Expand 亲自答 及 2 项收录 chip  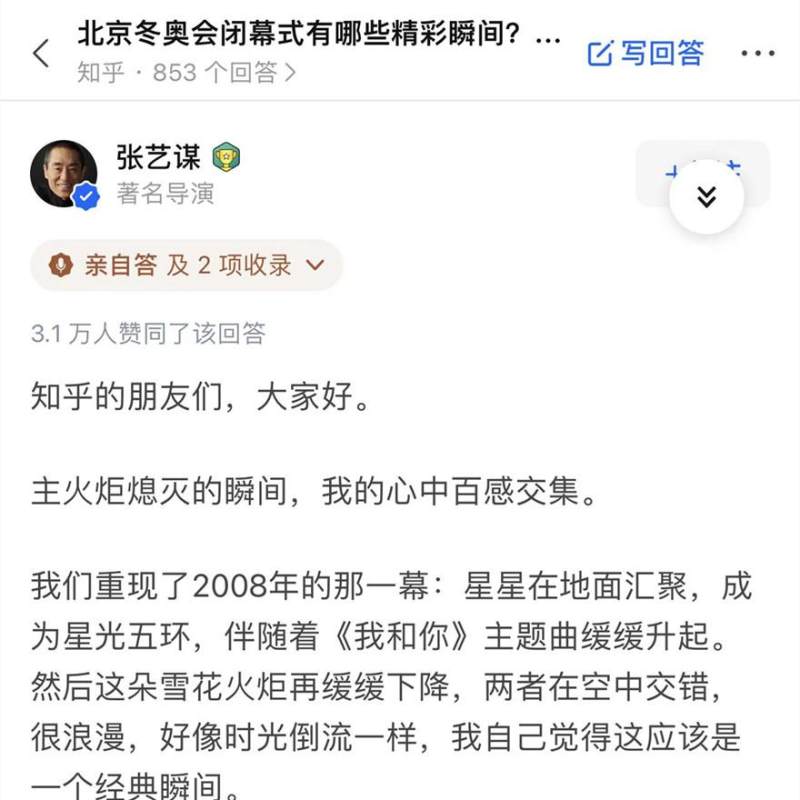(x=187, y=265)
